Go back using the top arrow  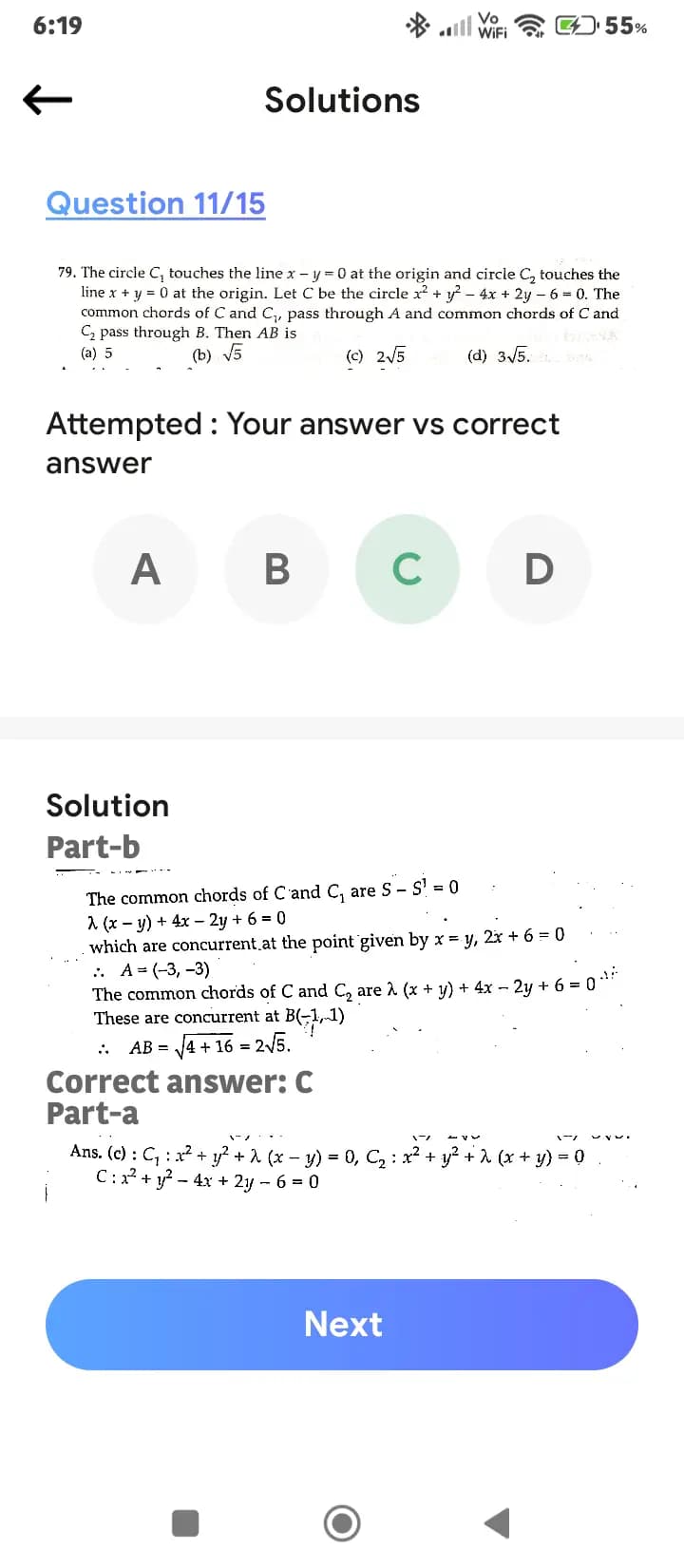click(47, 99)
